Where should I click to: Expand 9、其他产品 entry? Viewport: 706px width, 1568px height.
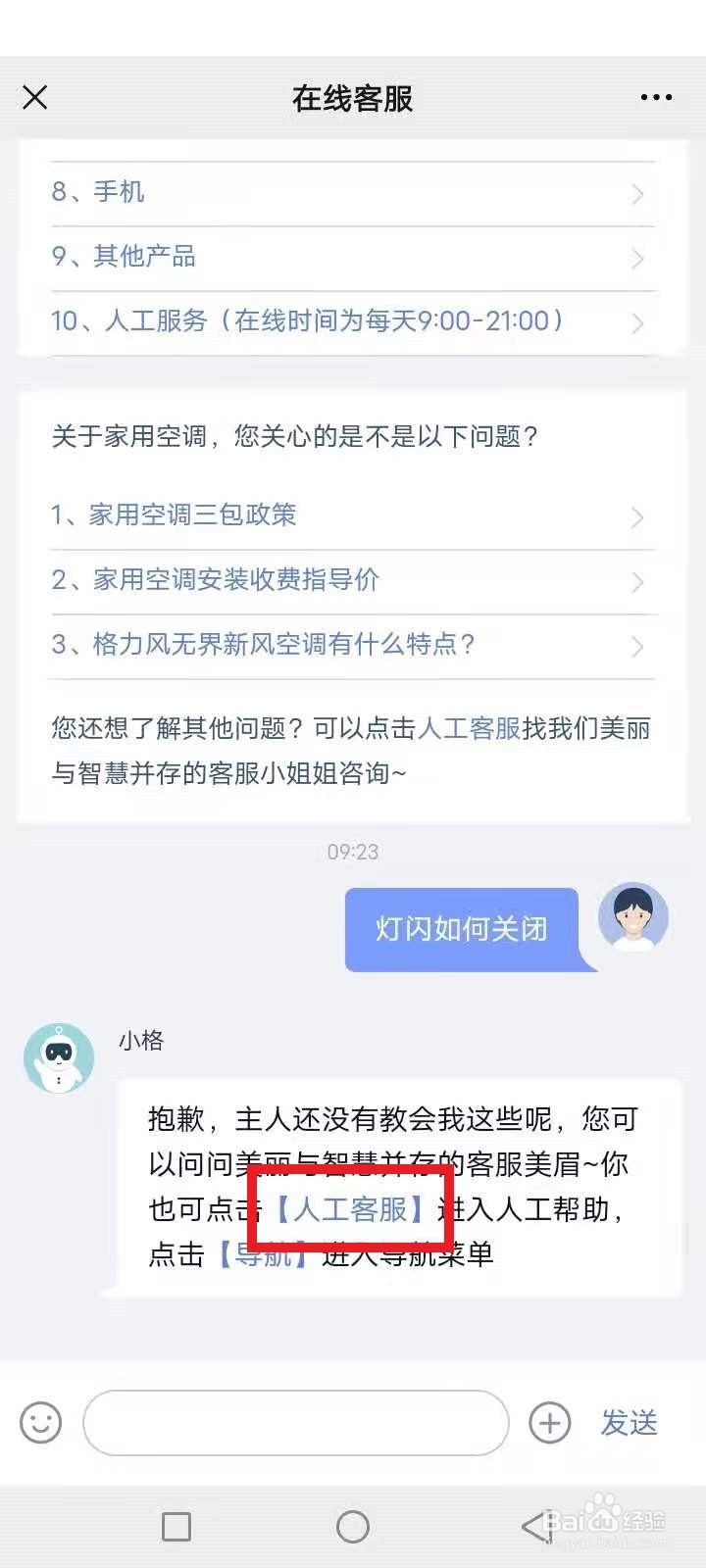(x=353, y=258)
